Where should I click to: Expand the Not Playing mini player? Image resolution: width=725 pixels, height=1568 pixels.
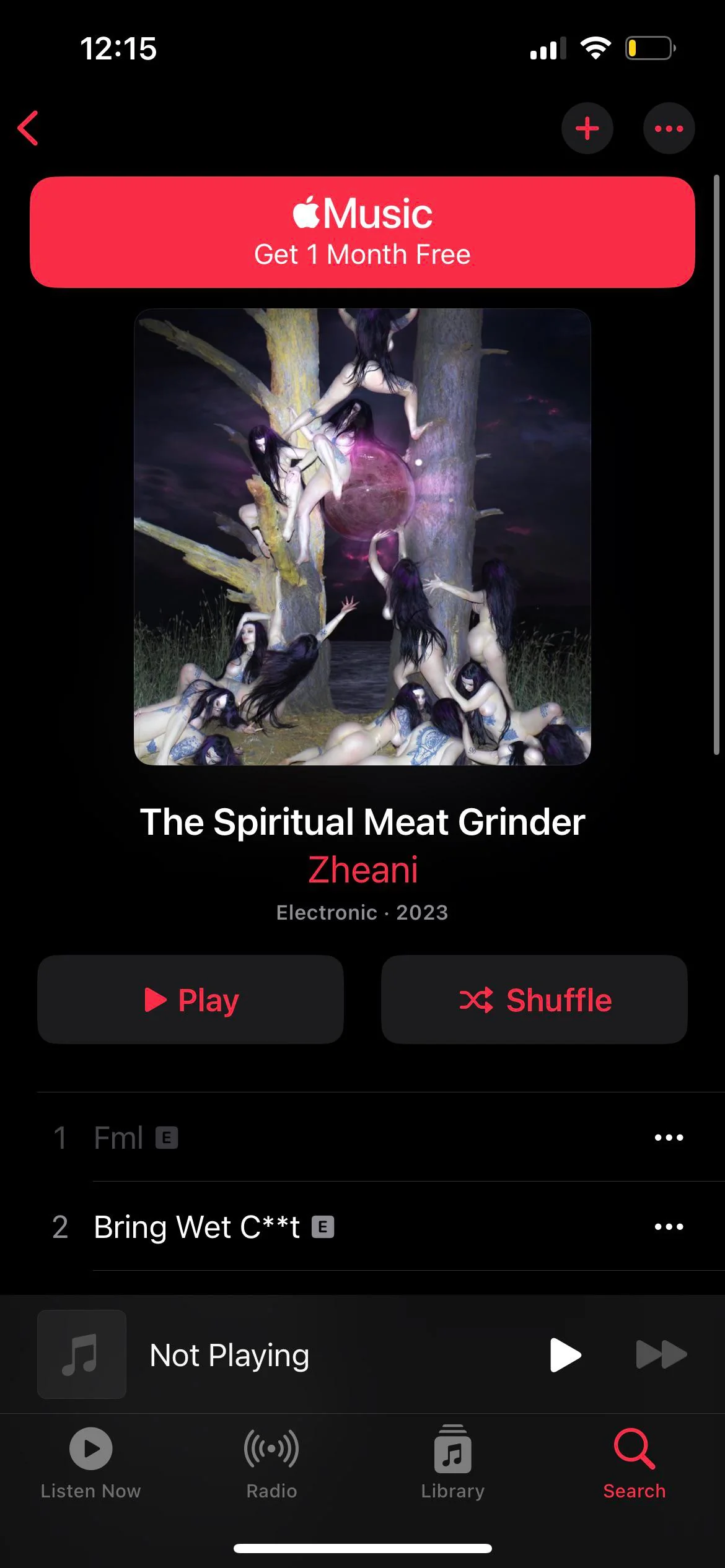[x=229, y=1355]
